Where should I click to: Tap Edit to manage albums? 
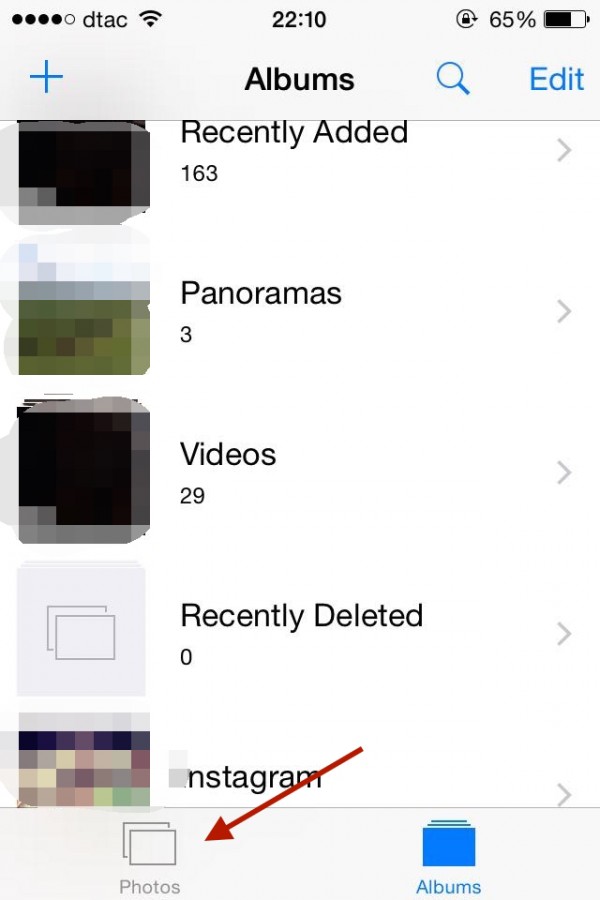tap(556, 79)
